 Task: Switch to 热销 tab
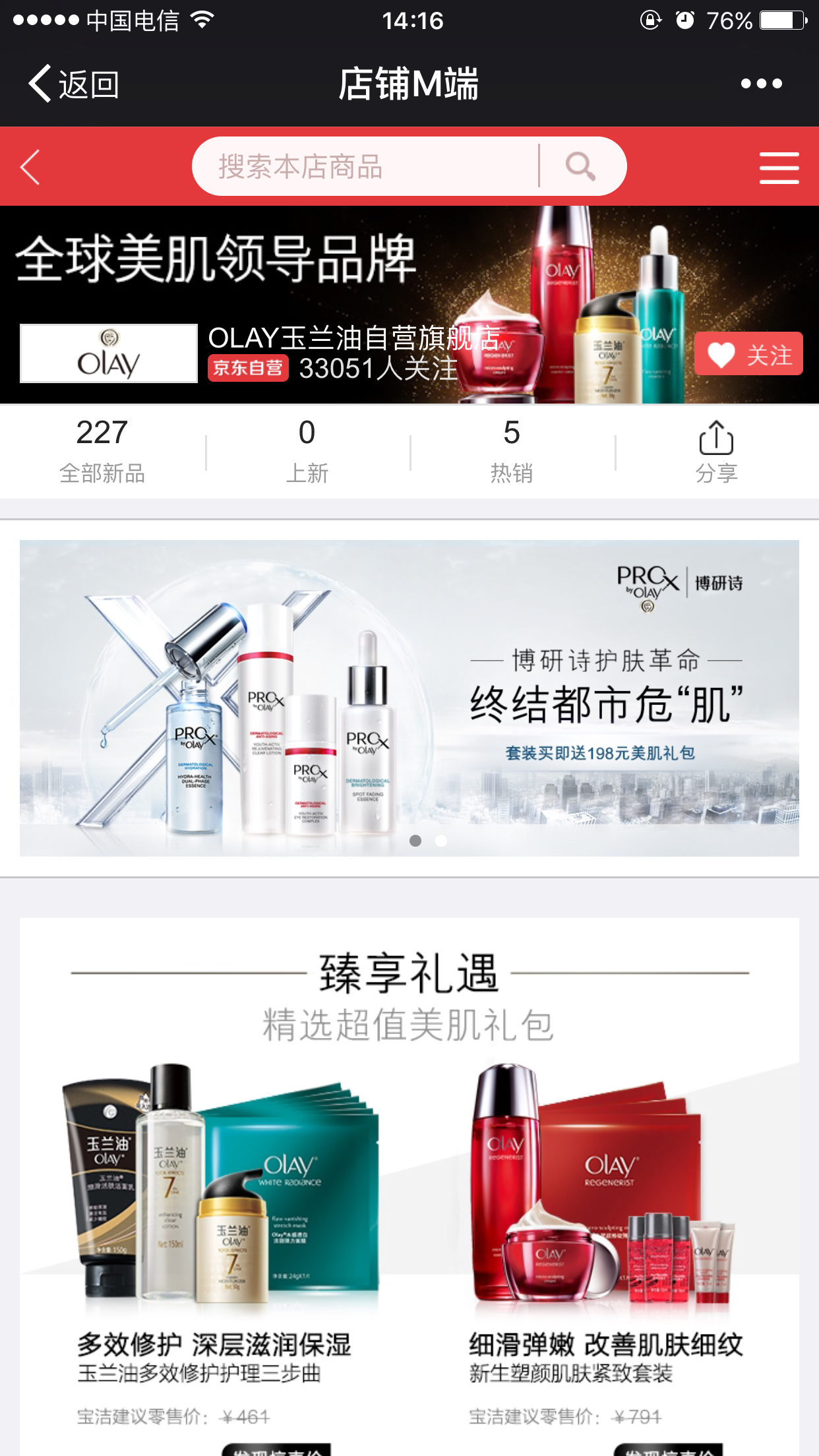(x=512, y=452)
